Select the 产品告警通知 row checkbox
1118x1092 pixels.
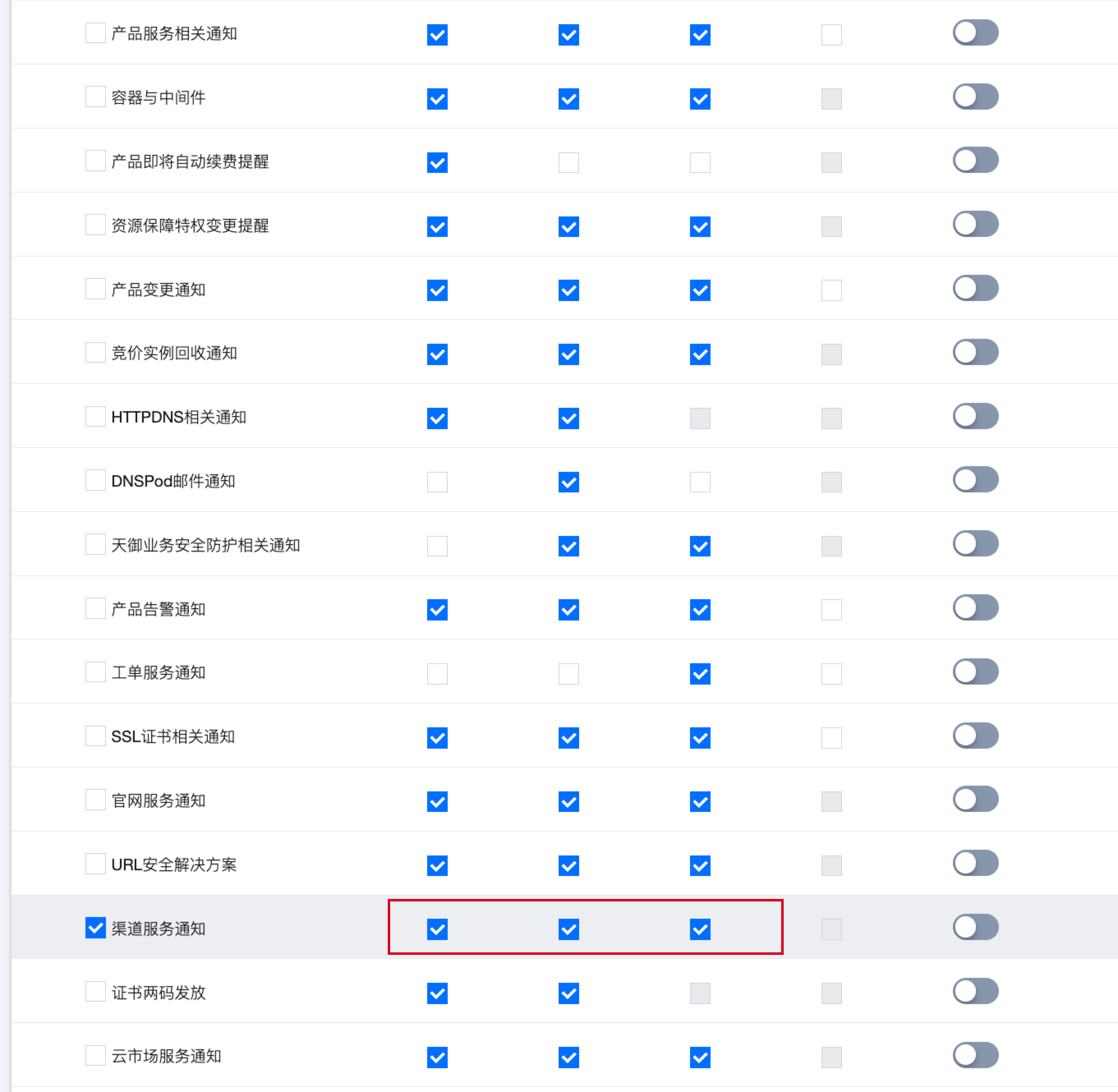[95, 609]
